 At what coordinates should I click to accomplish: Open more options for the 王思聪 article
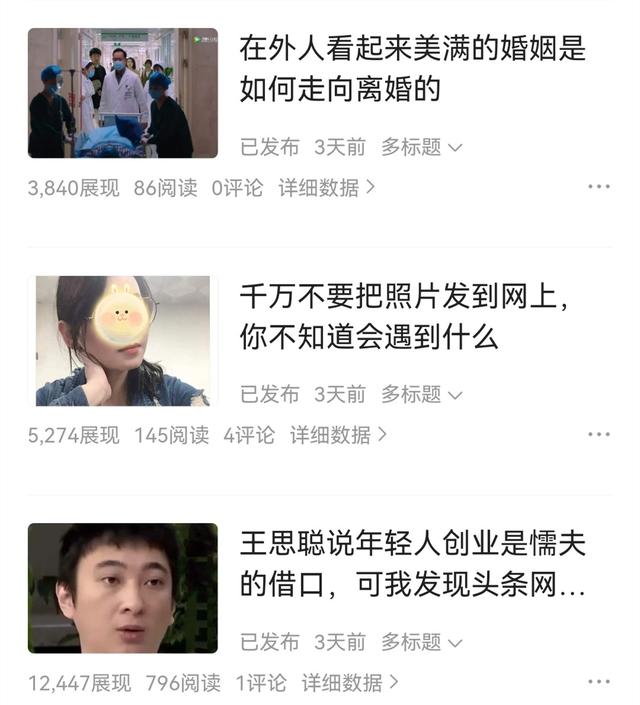click(598, 683)
